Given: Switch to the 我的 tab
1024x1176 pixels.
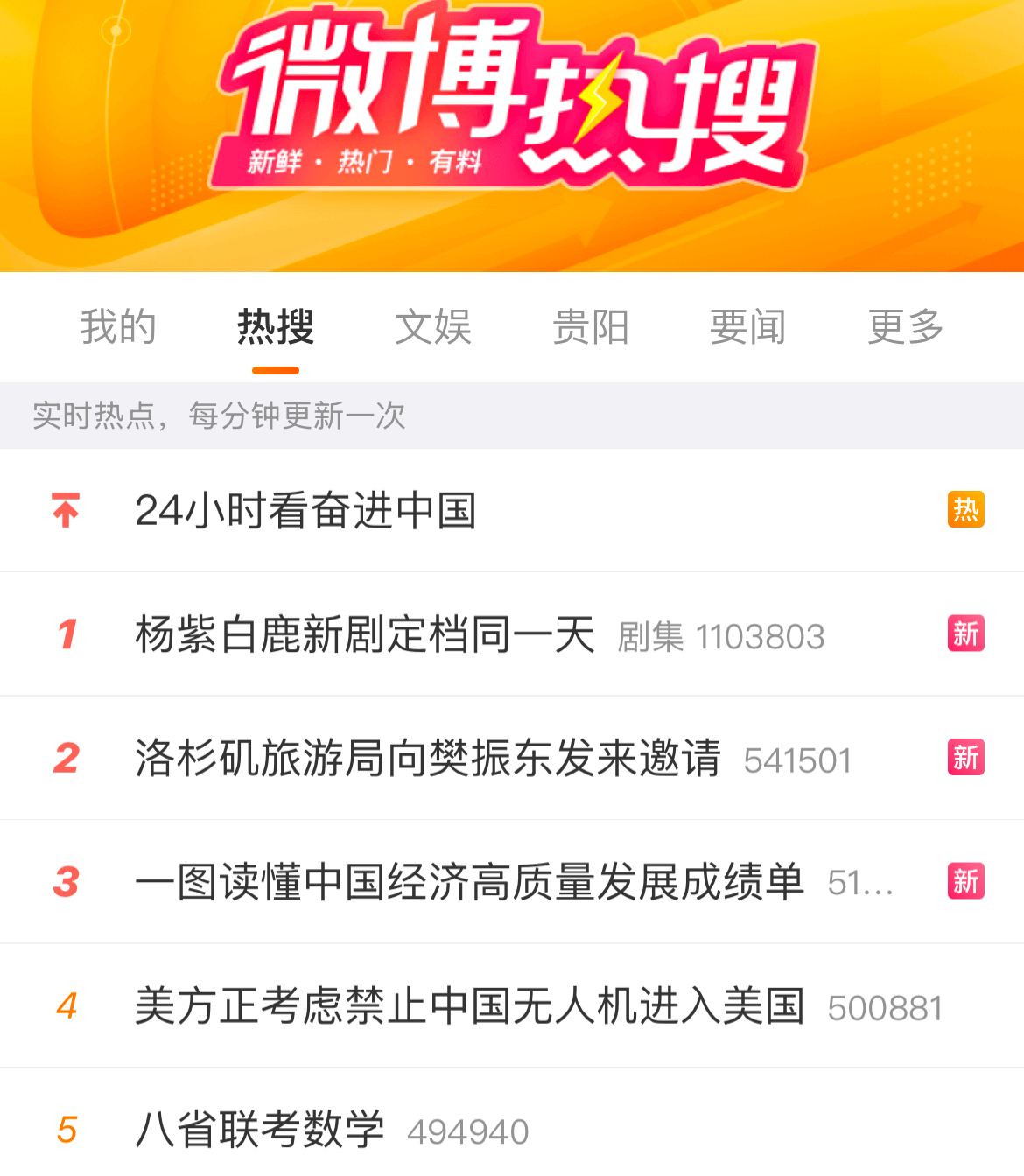Looking at the screenshot, I should click(117, 327).
